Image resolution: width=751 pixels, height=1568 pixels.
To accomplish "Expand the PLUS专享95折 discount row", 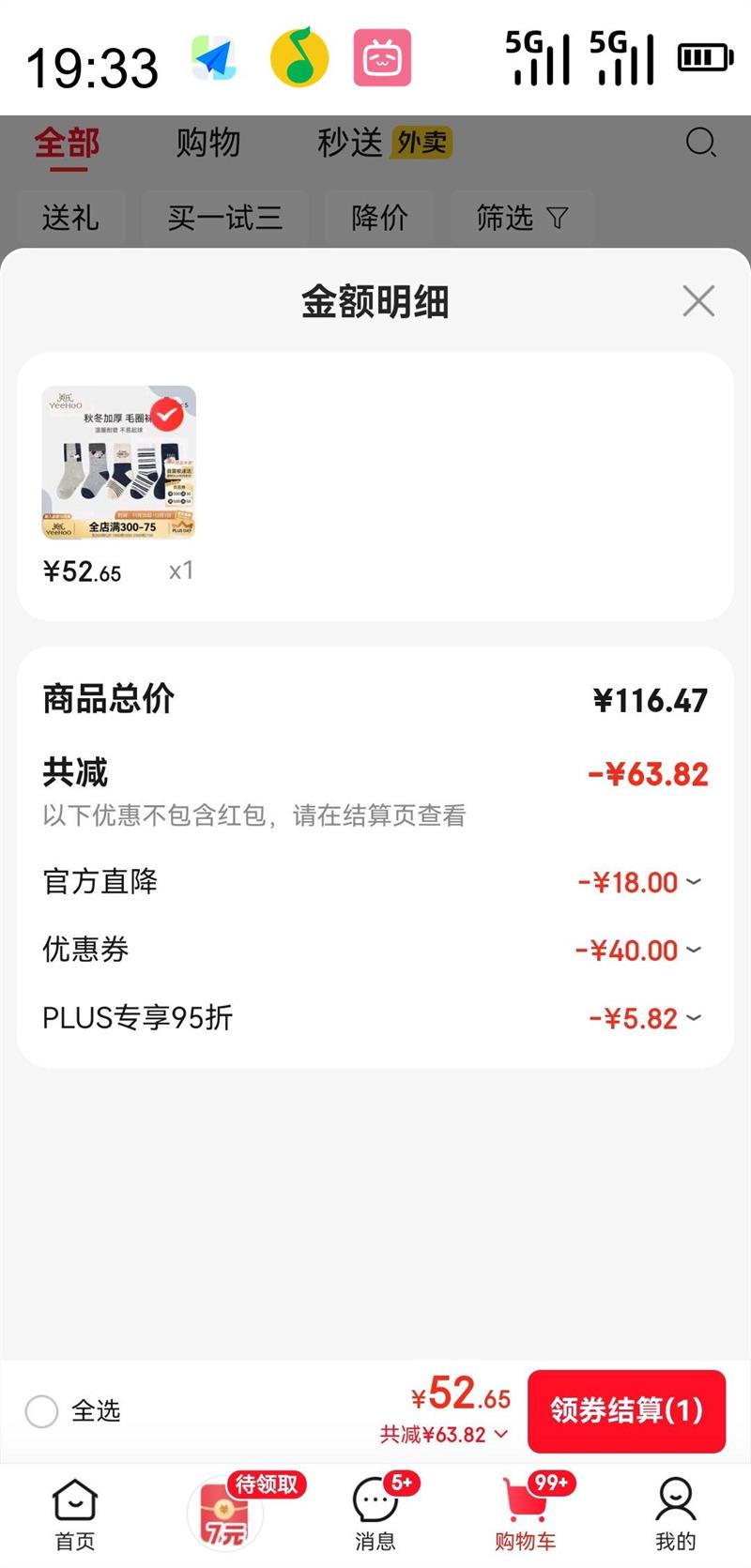I will pyautogui.click(x=693, y=1017).
